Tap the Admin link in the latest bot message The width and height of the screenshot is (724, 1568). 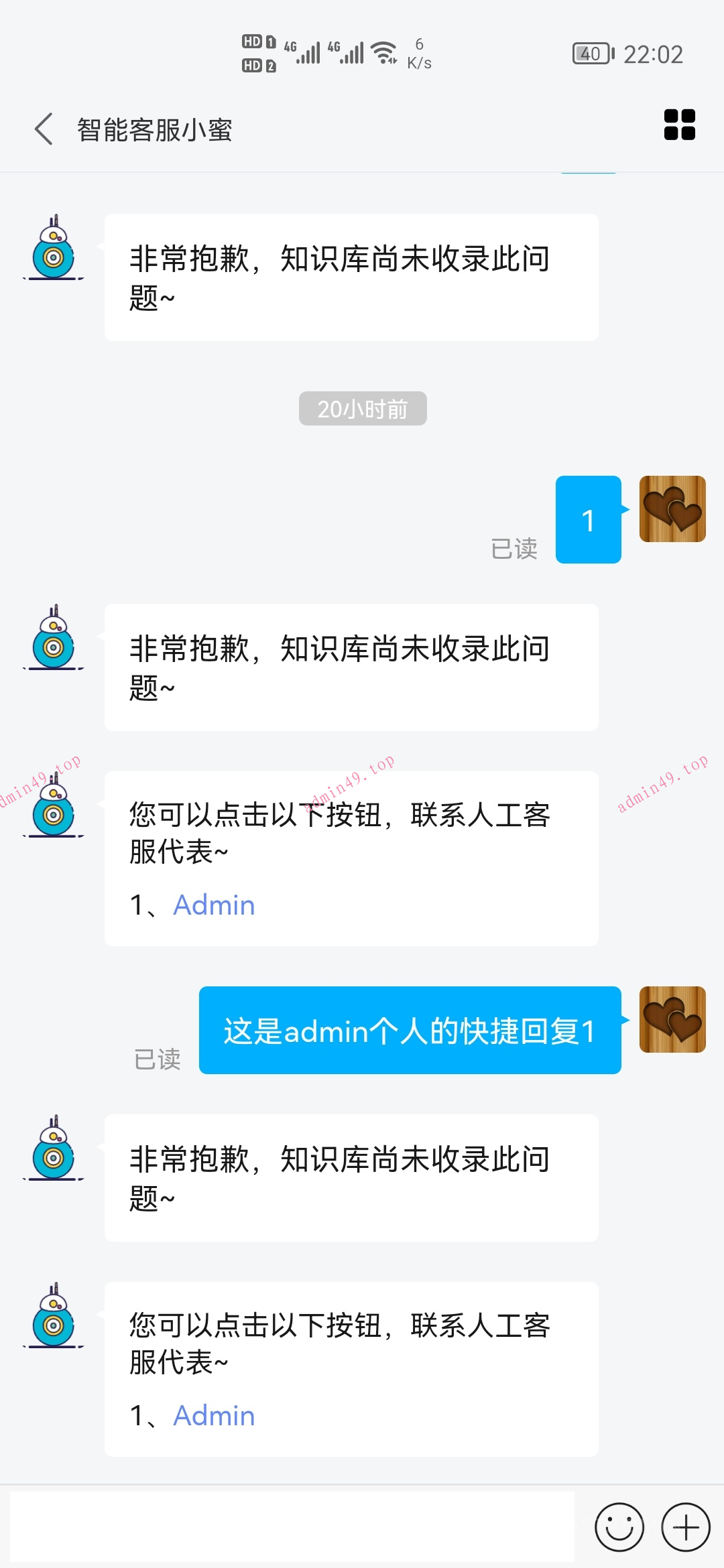(x=214, y=1416)
